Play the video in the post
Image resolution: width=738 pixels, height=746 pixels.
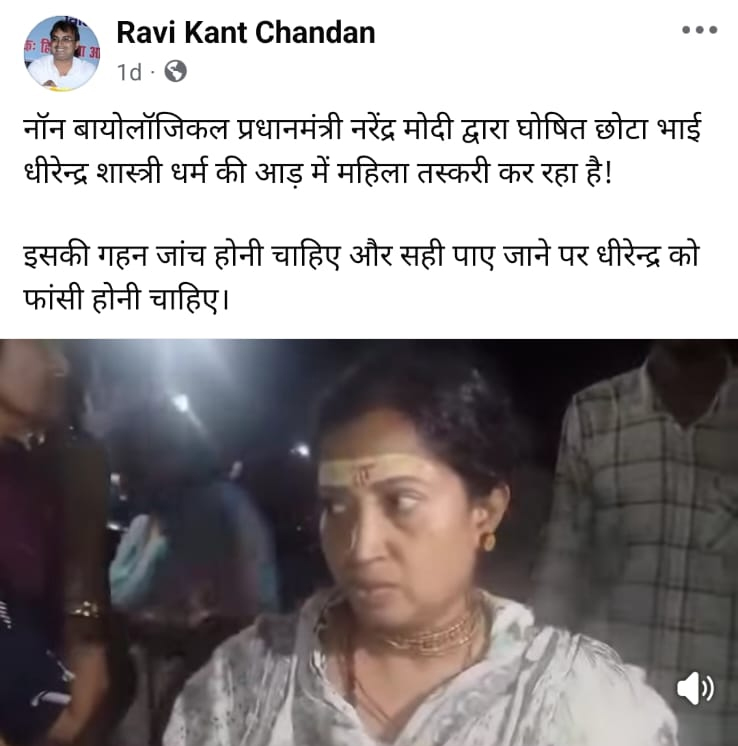click(369, 540)
